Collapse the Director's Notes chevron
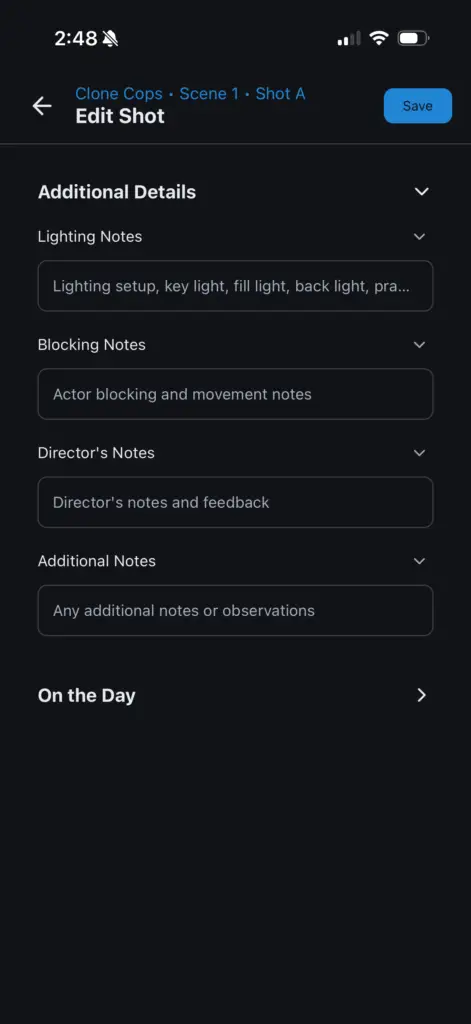The width and height of the screenshot is (471, 1024). coord(419,453)
